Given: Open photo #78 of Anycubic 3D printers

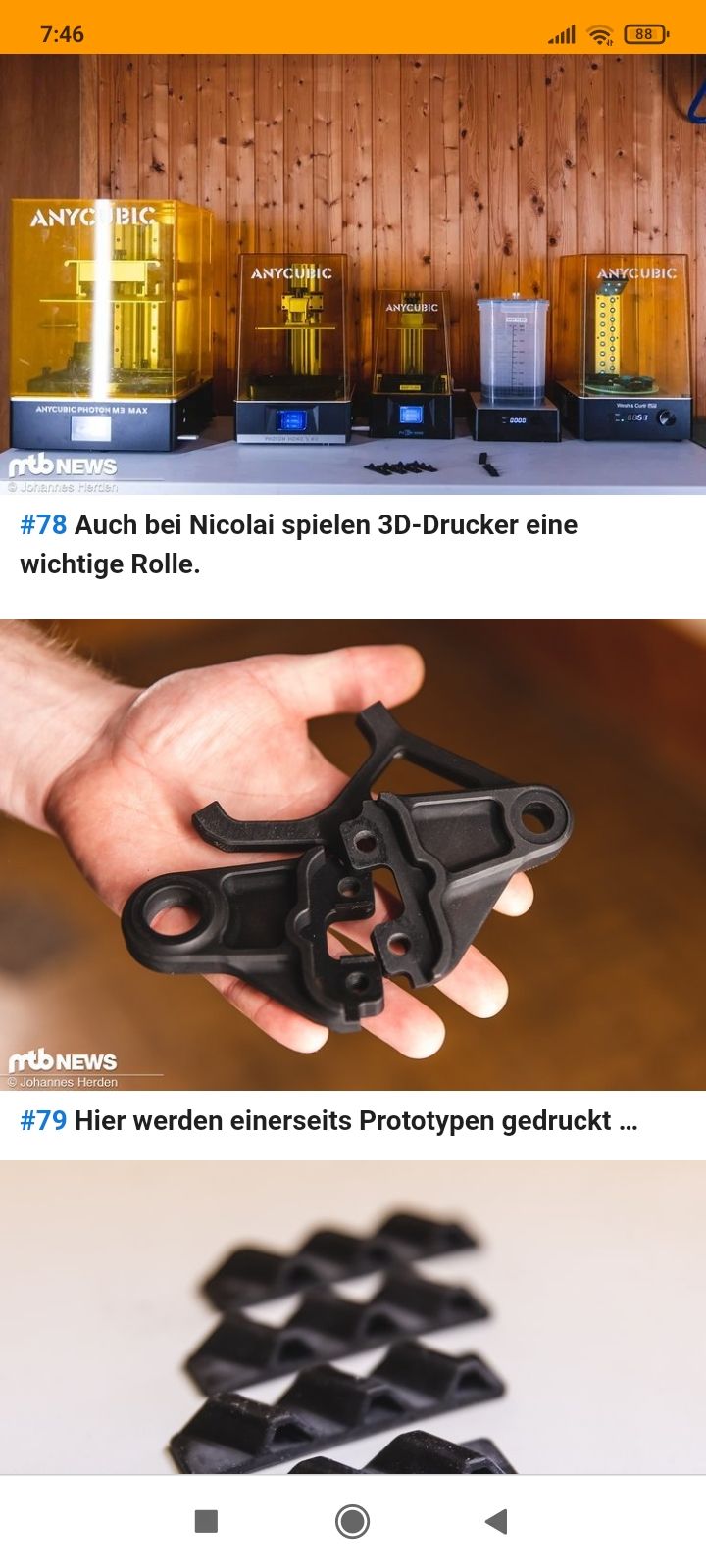Looking at the screenshot, I should (x=353, y=274).
